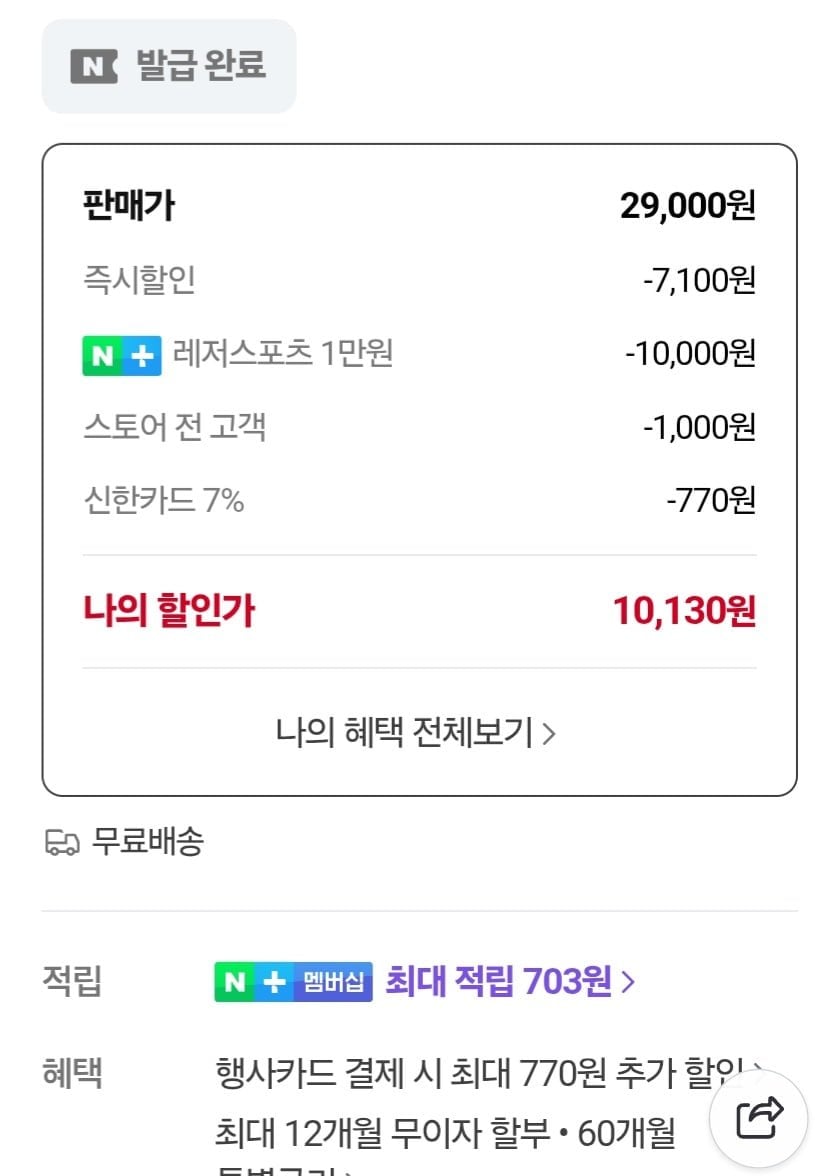Tap the 발급 완료 coupon button
The width and height of the screenshot is (840, 1176).
coord(168,66)
